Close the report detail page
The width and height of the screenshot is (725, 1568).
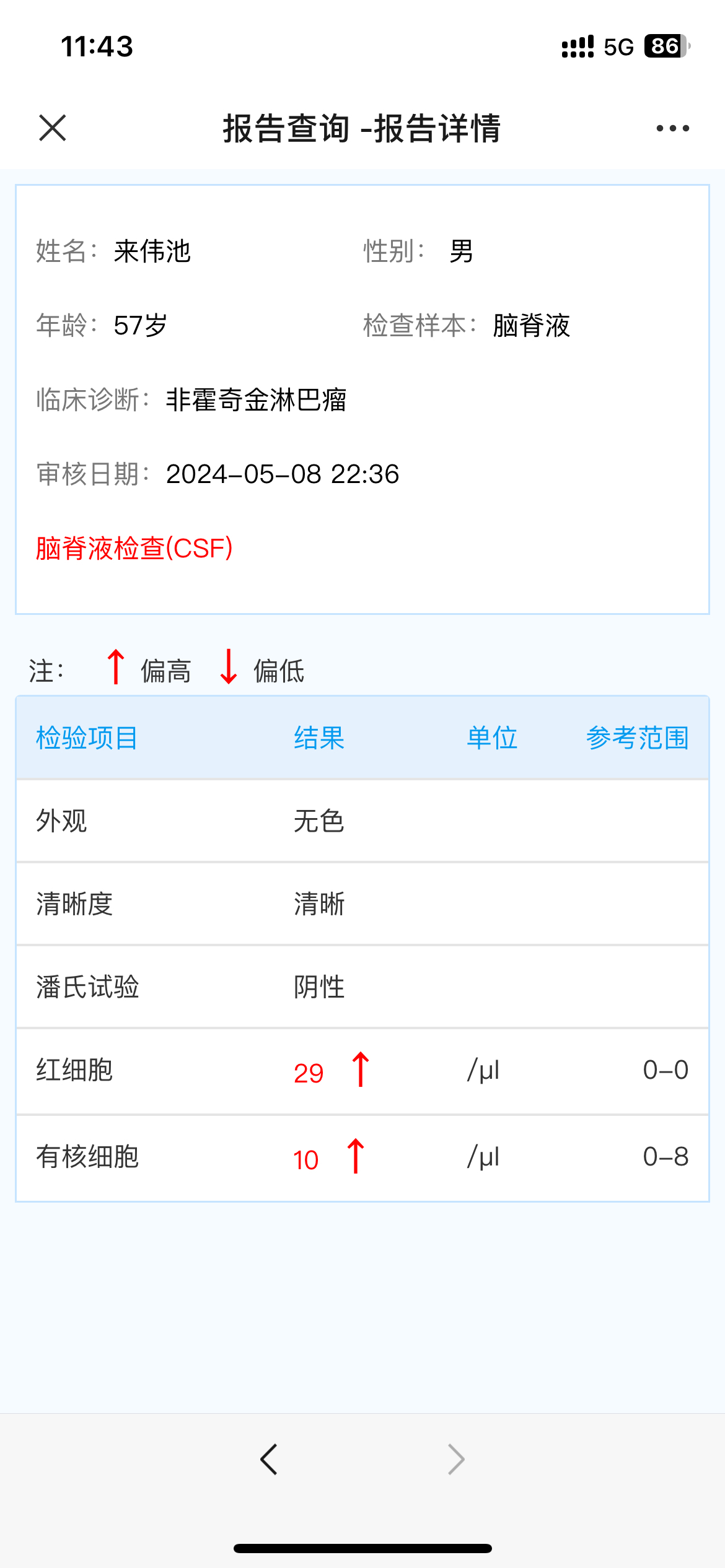tap(53, 128)
